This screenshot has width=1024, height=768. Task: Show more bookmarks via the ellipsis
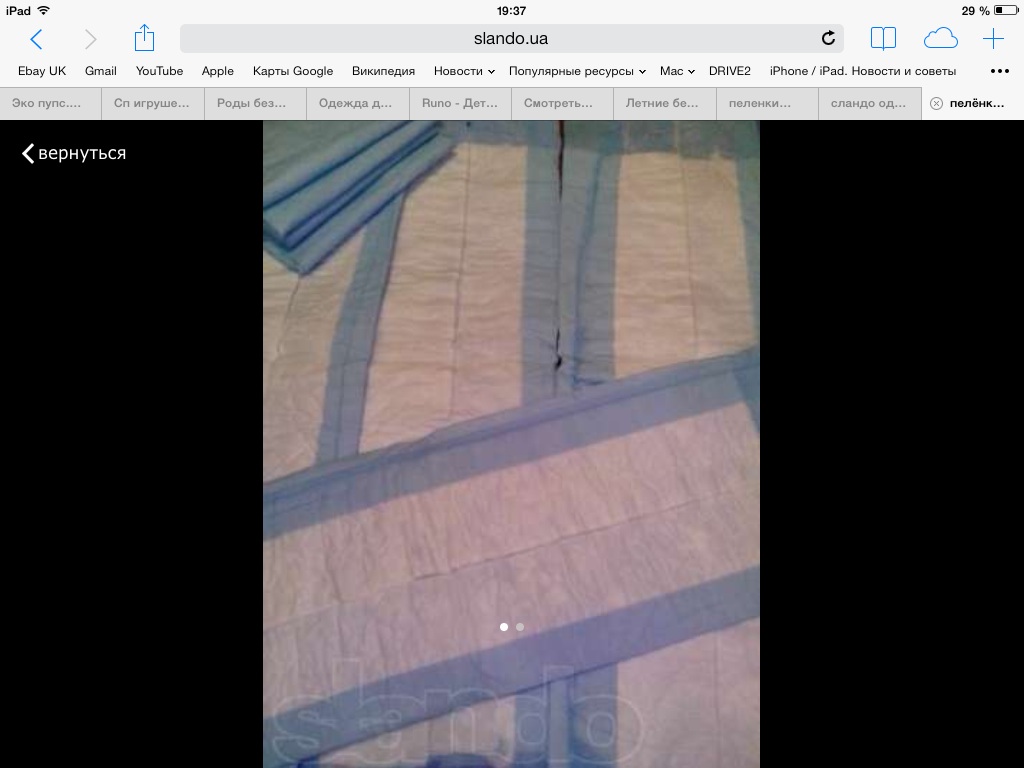[999, 71]
